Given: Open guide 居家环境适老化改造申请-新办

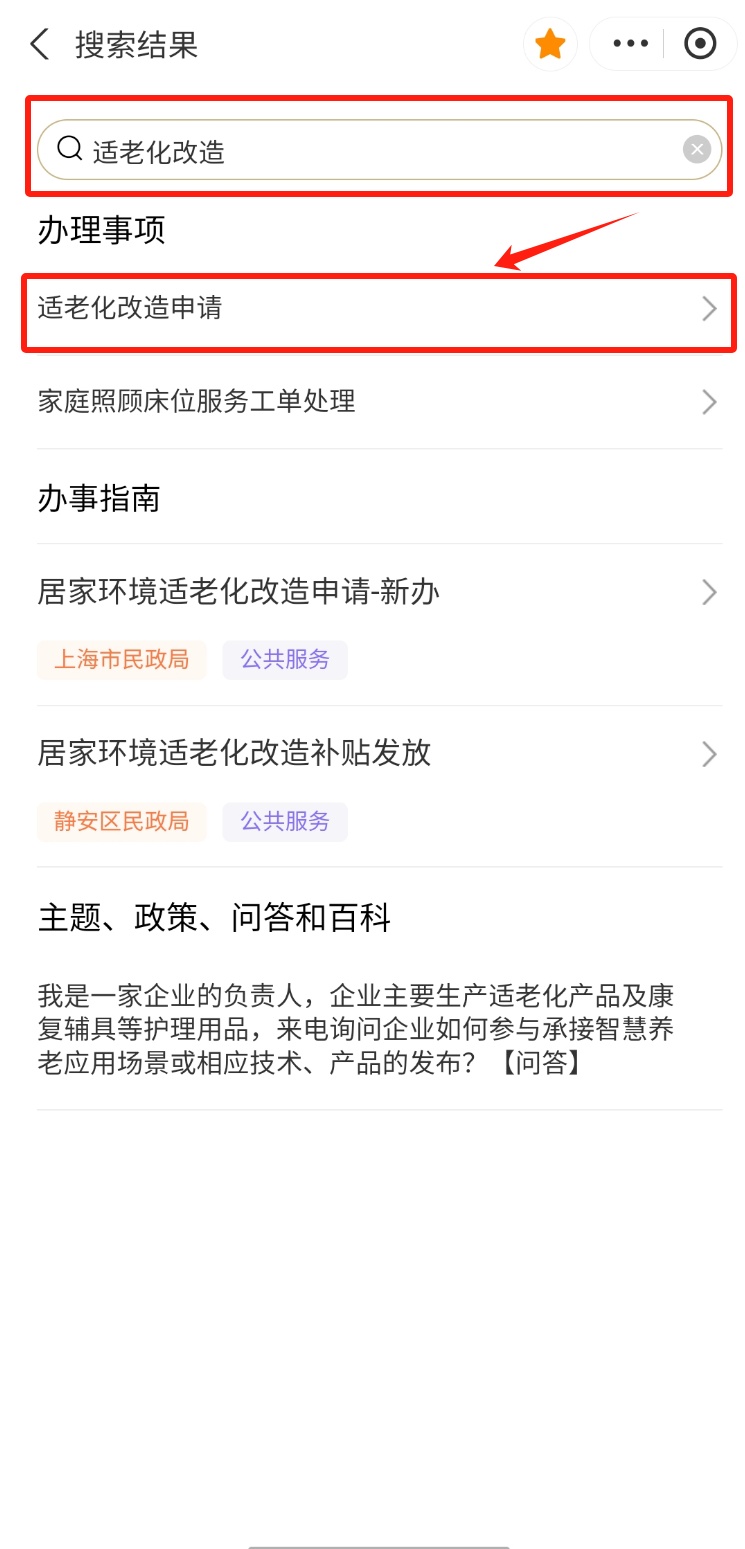Looking at the screenshot, I should coord(378,592).
